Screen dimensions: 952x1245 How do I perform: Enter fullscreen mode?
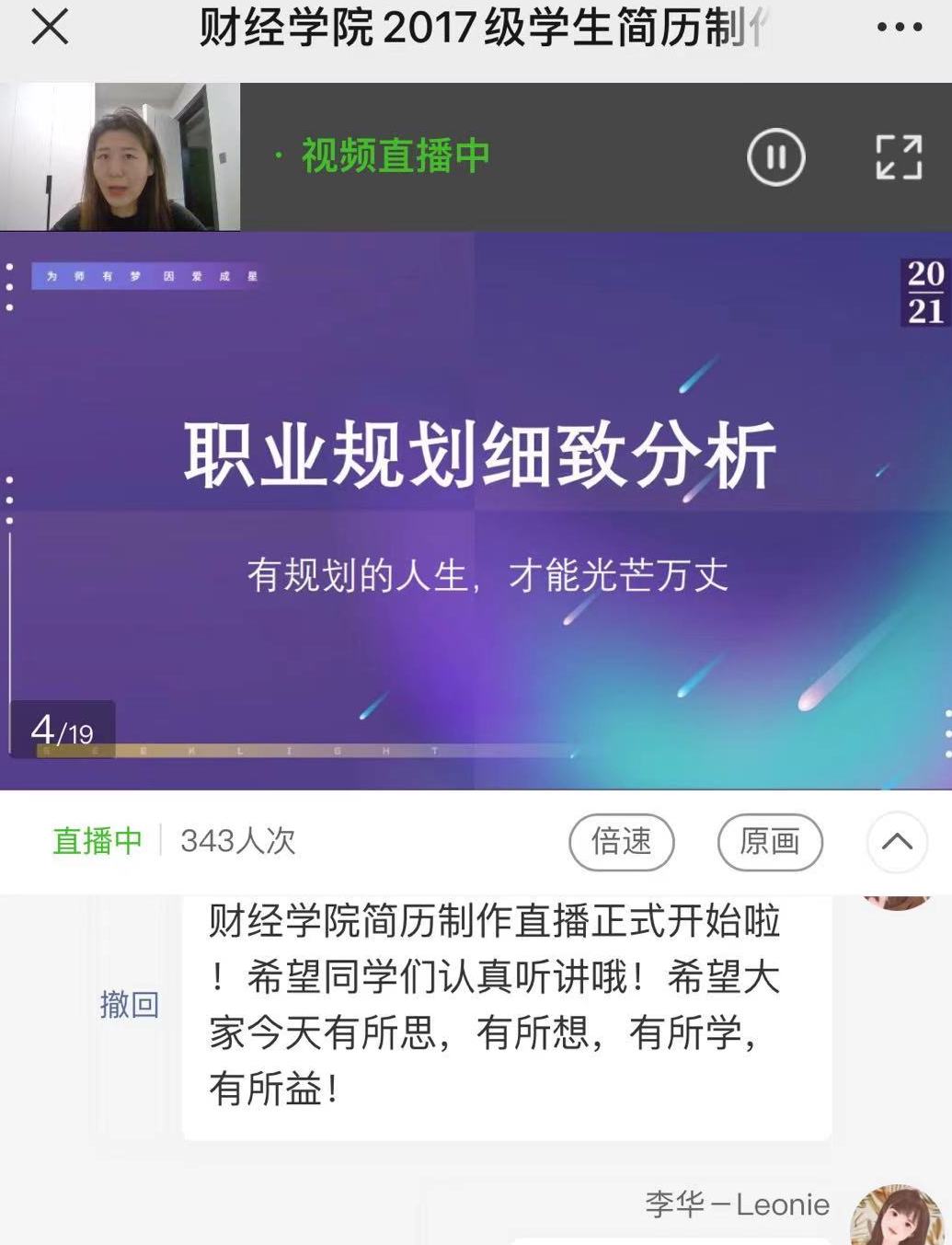click(x=899, y=157)
